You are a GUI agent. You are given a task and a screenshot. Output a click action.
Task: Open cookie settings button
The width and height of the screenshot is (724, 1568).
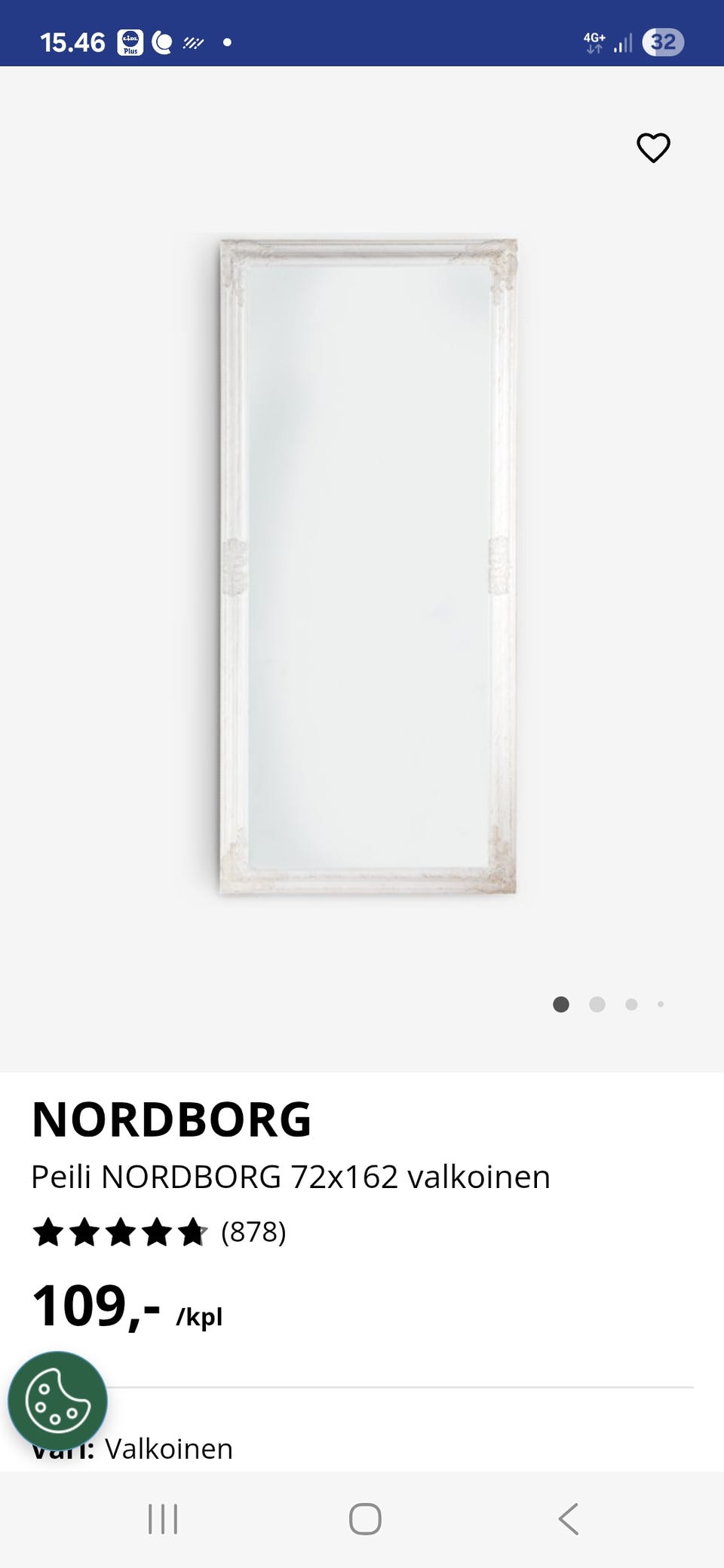(x=57, y=1401)
